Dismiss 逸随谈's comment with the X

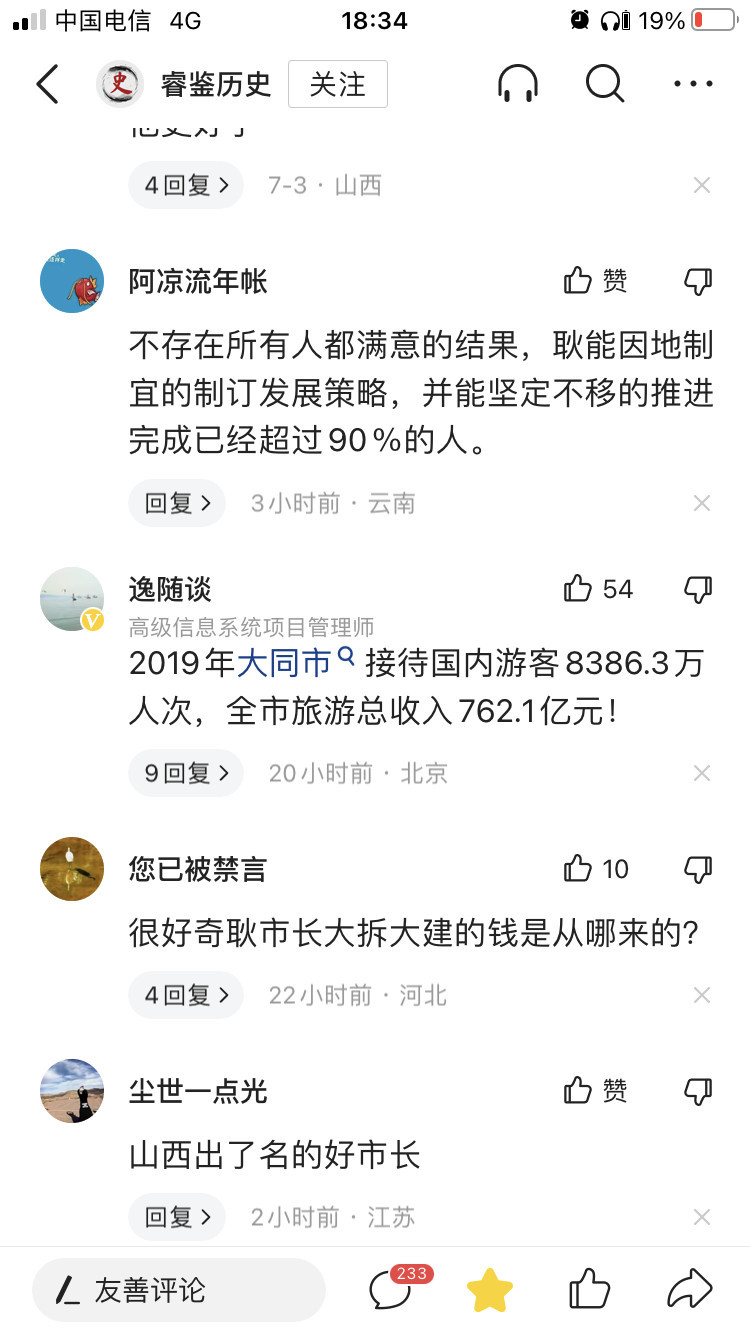[702, 773]
